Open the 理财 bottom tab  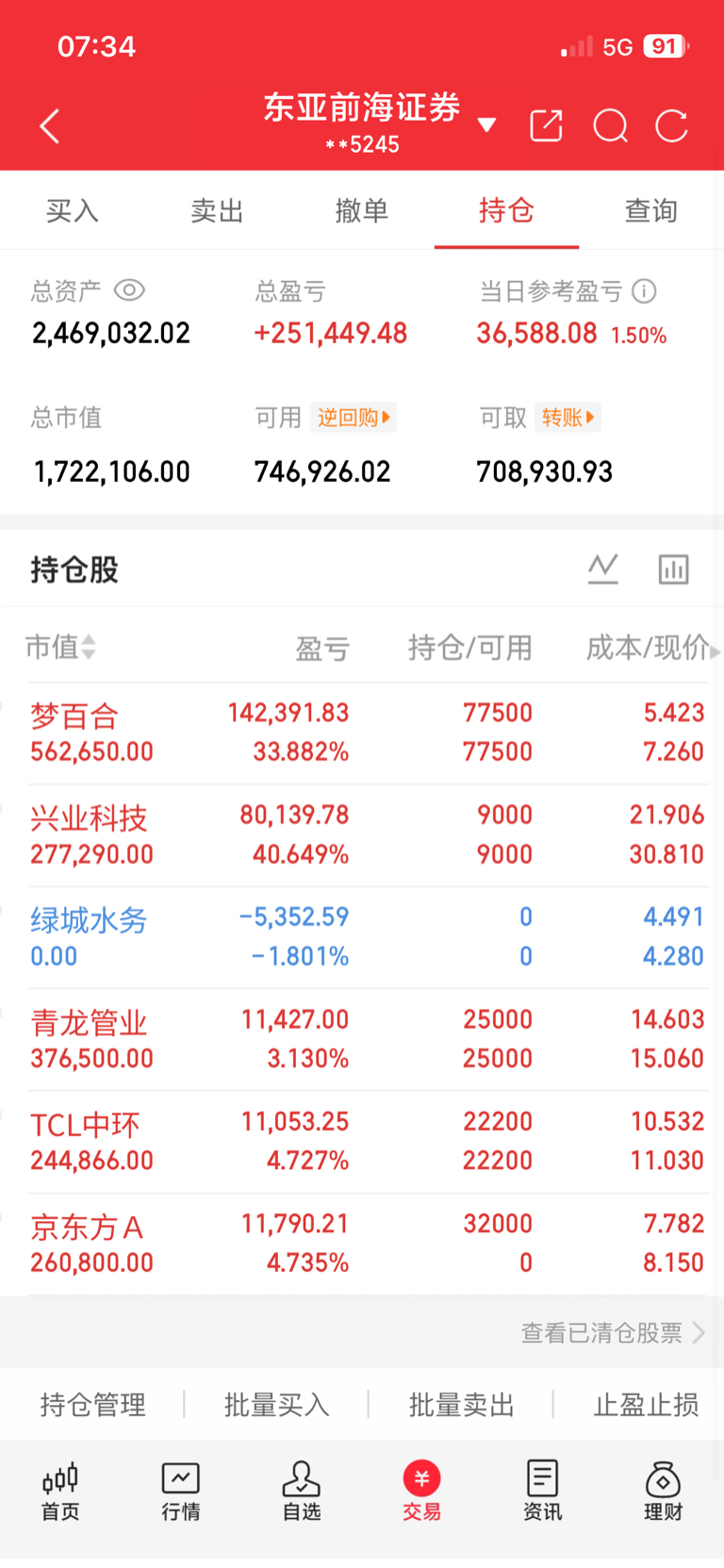click(663, 1492)
